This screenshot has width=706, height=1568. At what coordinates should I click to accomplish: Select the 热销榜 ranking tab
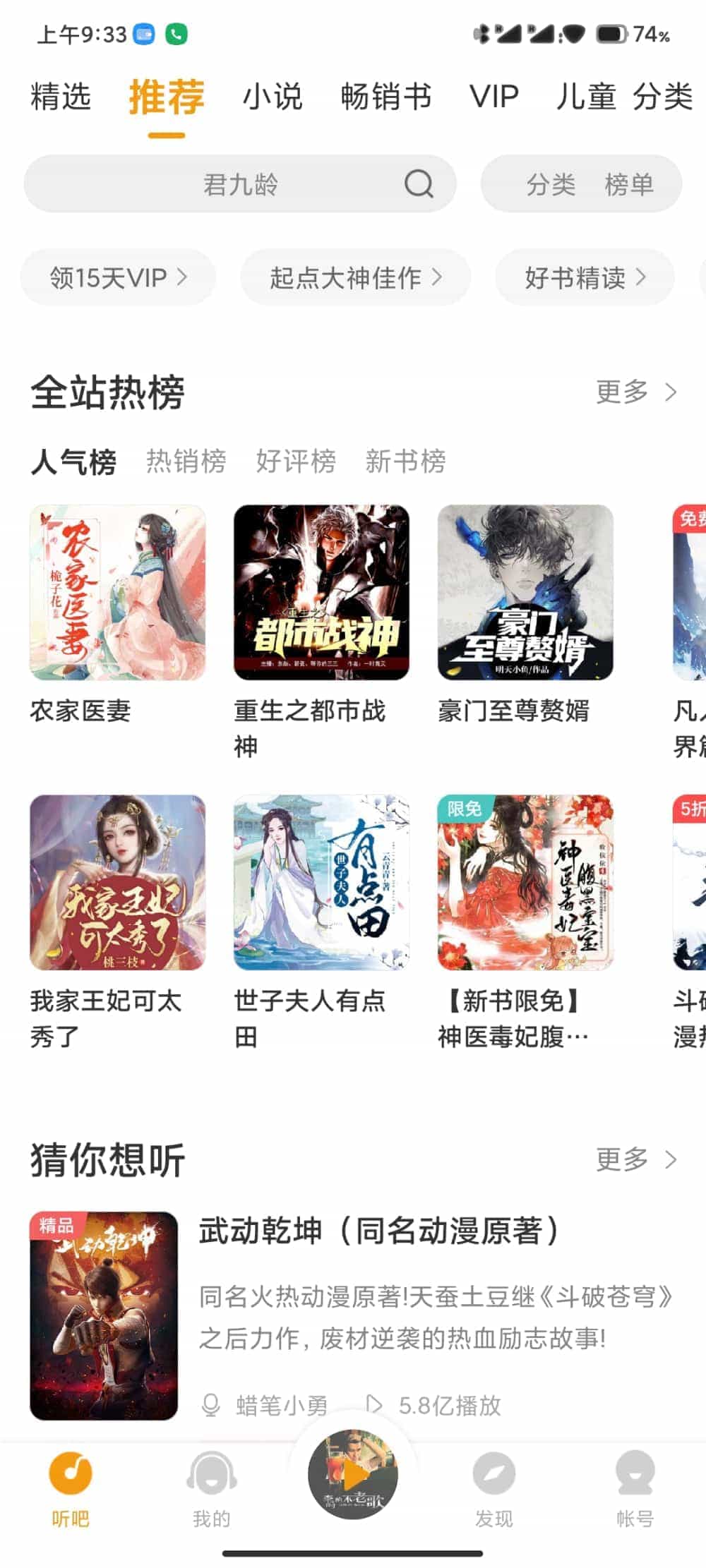[x=186, y=462]
